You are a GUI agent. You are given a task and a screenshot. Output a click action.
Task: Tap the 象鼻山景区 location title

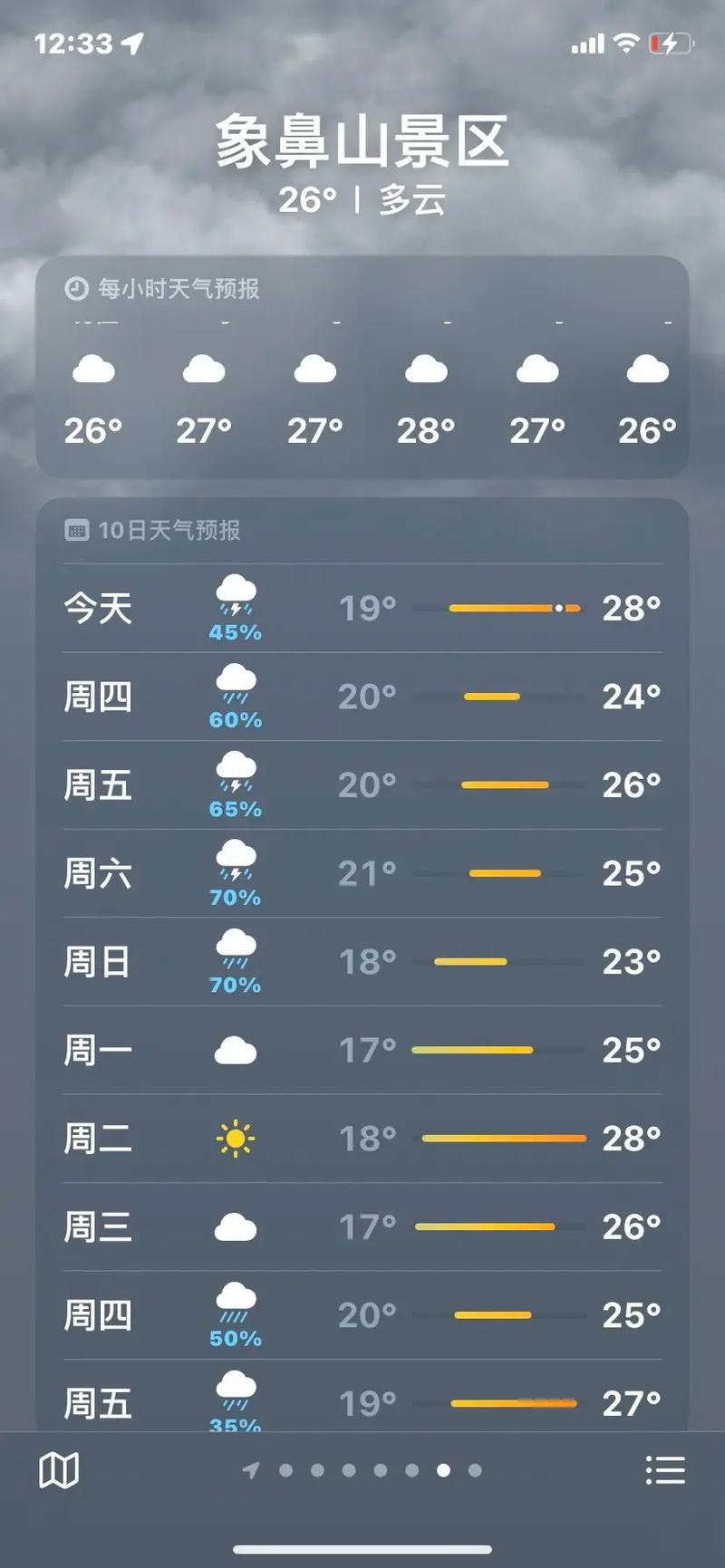point(362,140)
